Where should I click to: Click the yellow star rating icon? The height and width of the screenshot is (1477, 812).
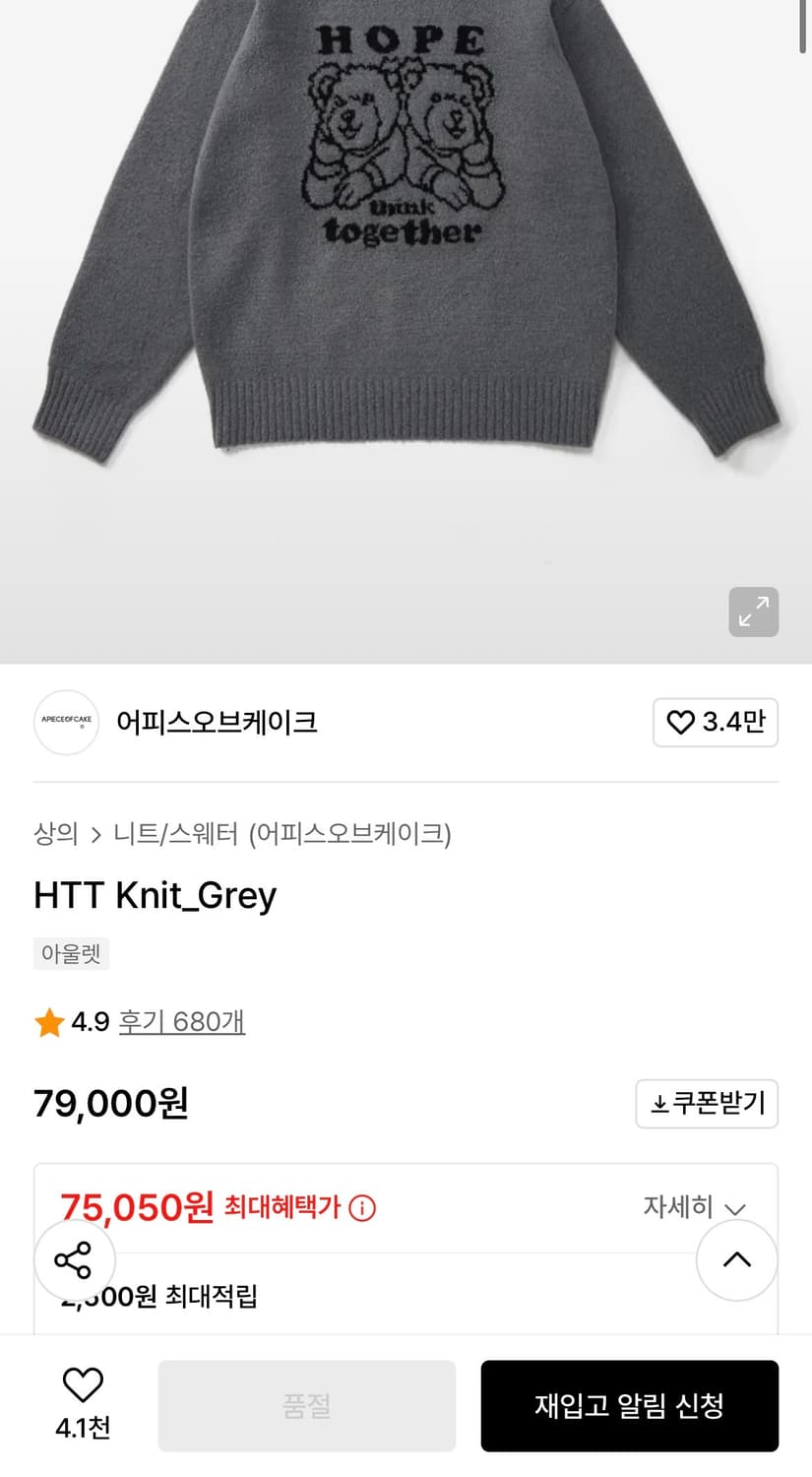pos(48,1022)
